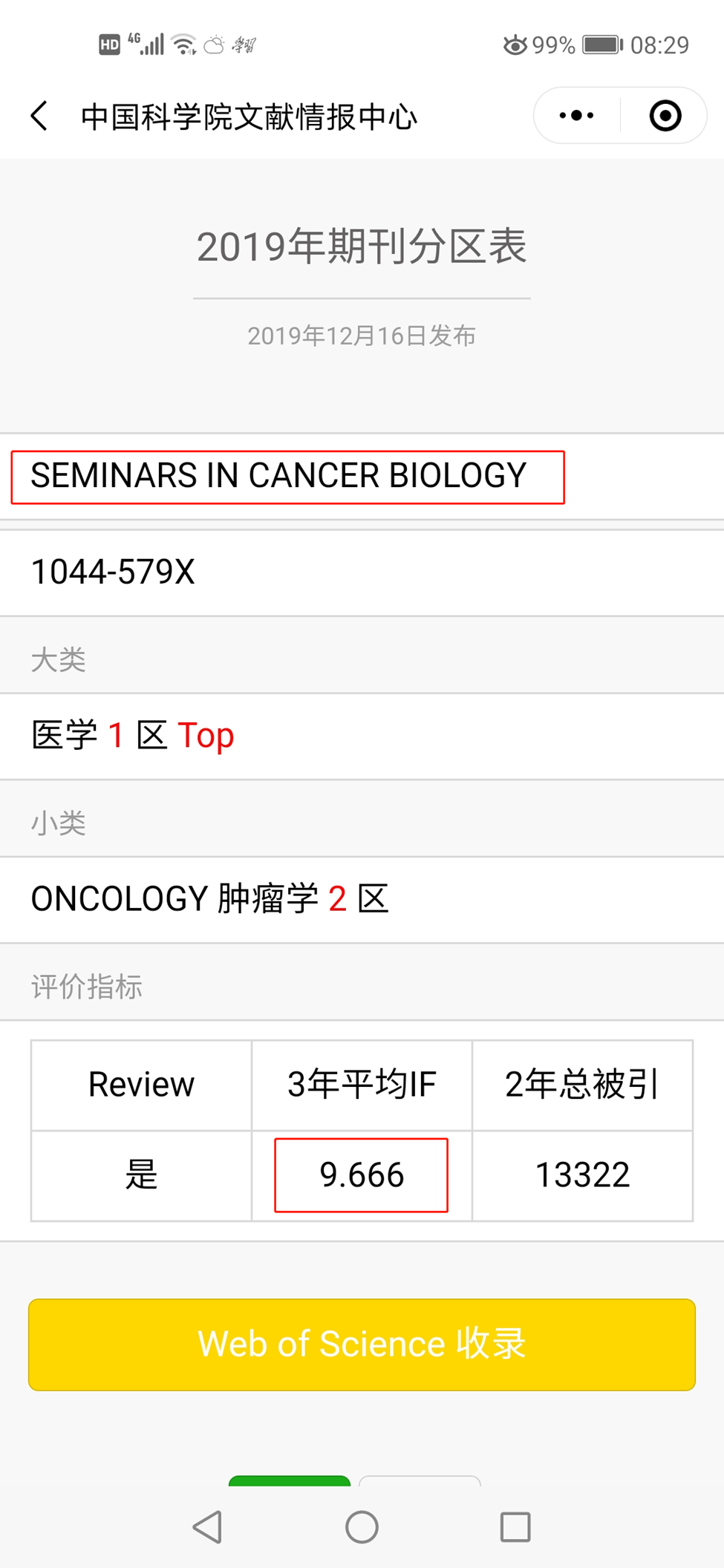Screen dimensions: 724x1568
Task: Go to the phone's home screen
Action: (x=362, y=1527)
